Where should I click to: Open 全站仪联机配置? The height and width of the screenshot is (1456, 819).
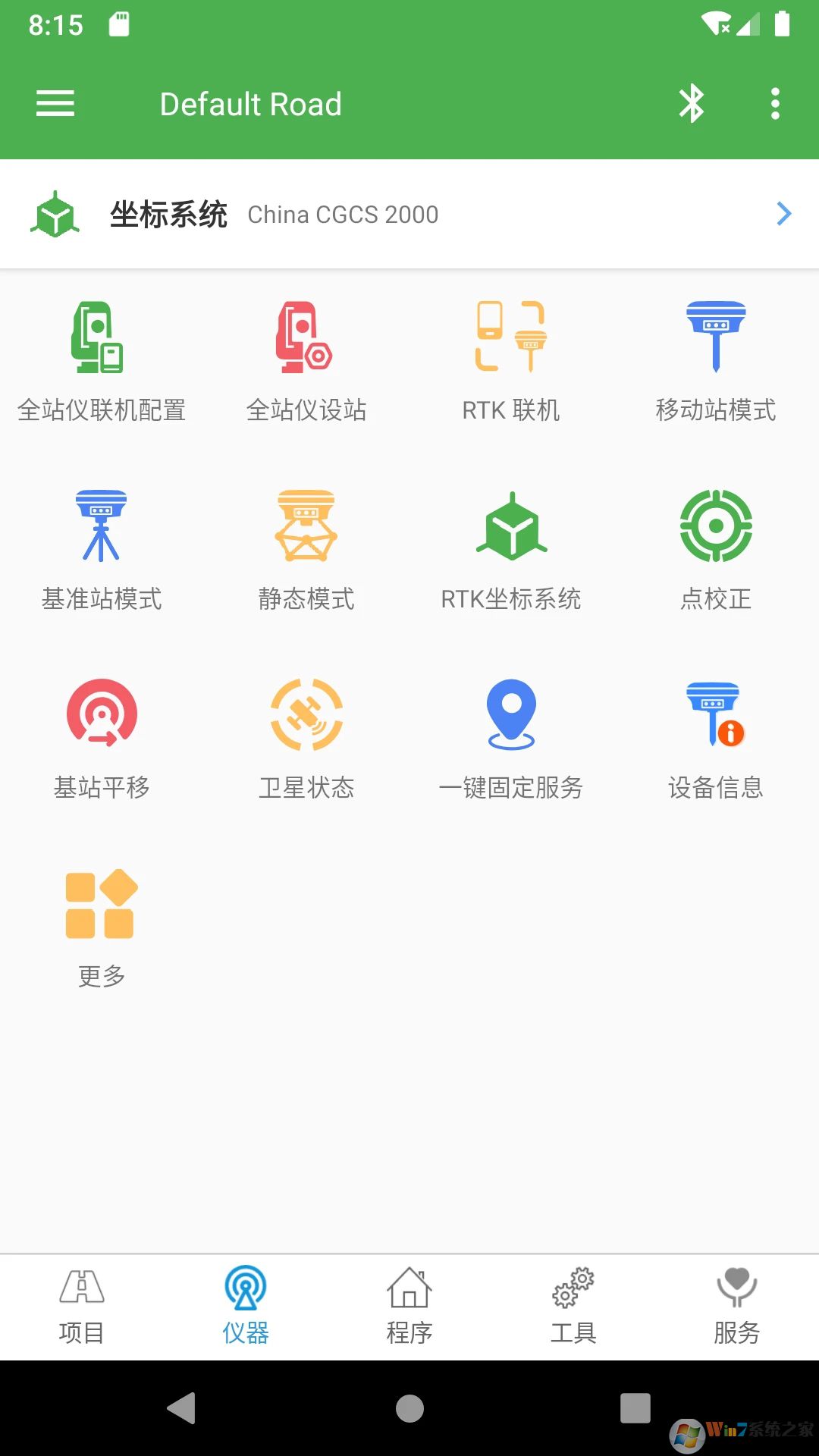(102, 360)
